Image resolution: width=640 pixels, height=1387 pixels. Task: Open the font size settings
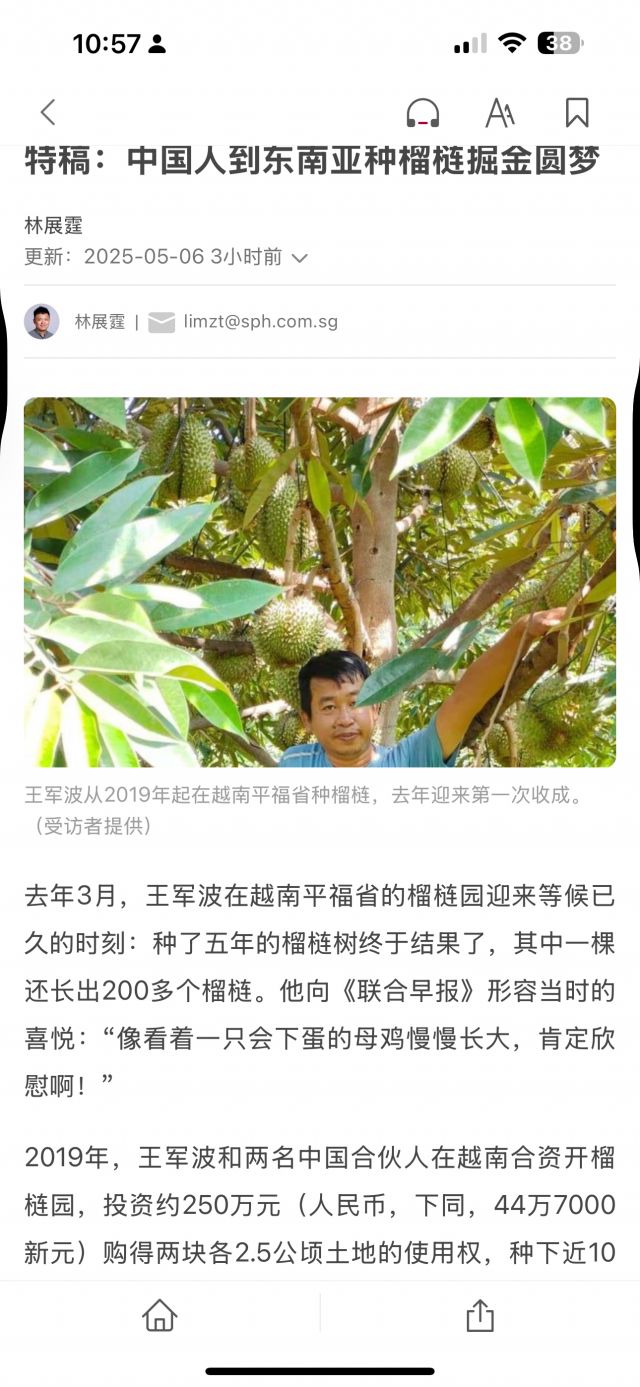[500, 113]
